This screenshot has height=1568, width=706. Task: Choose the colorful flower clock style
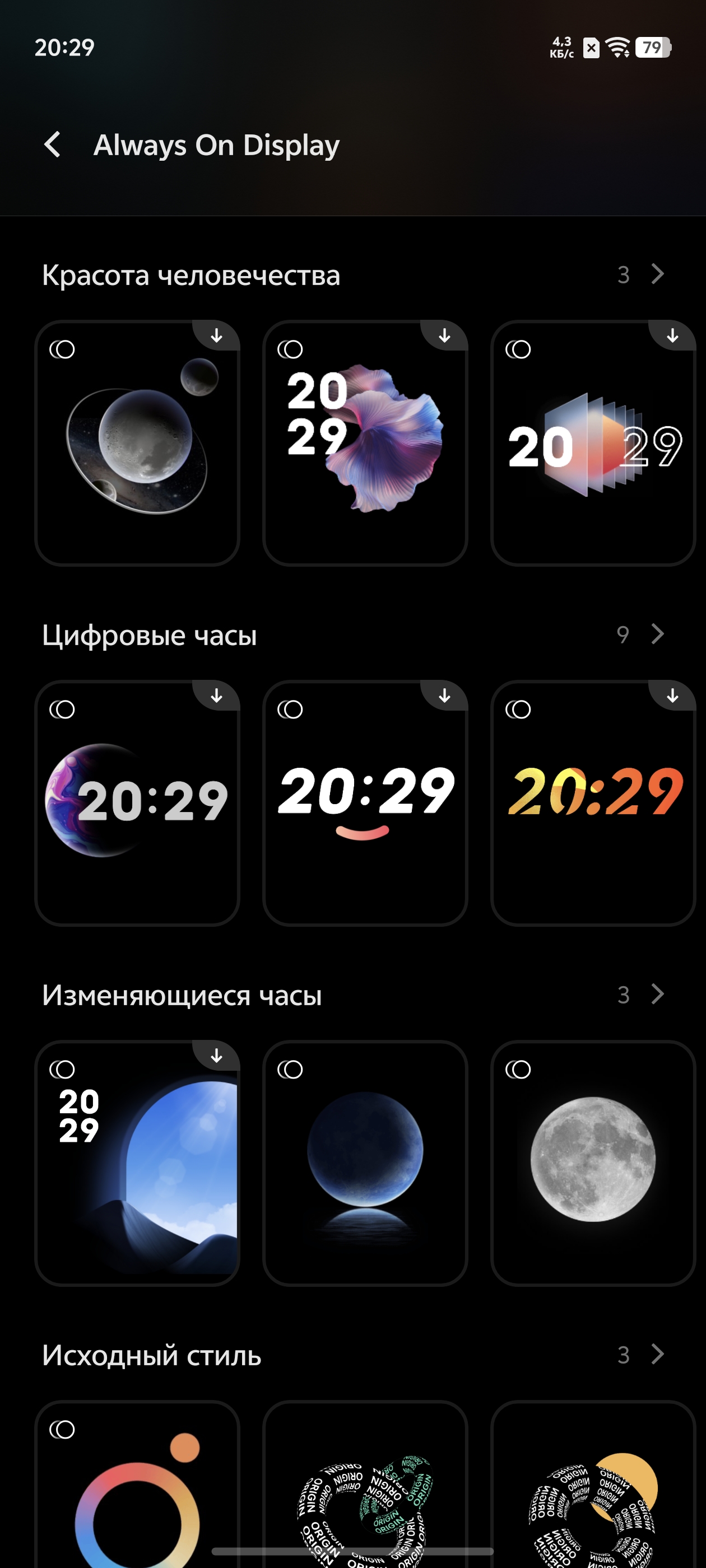[365, 443]
